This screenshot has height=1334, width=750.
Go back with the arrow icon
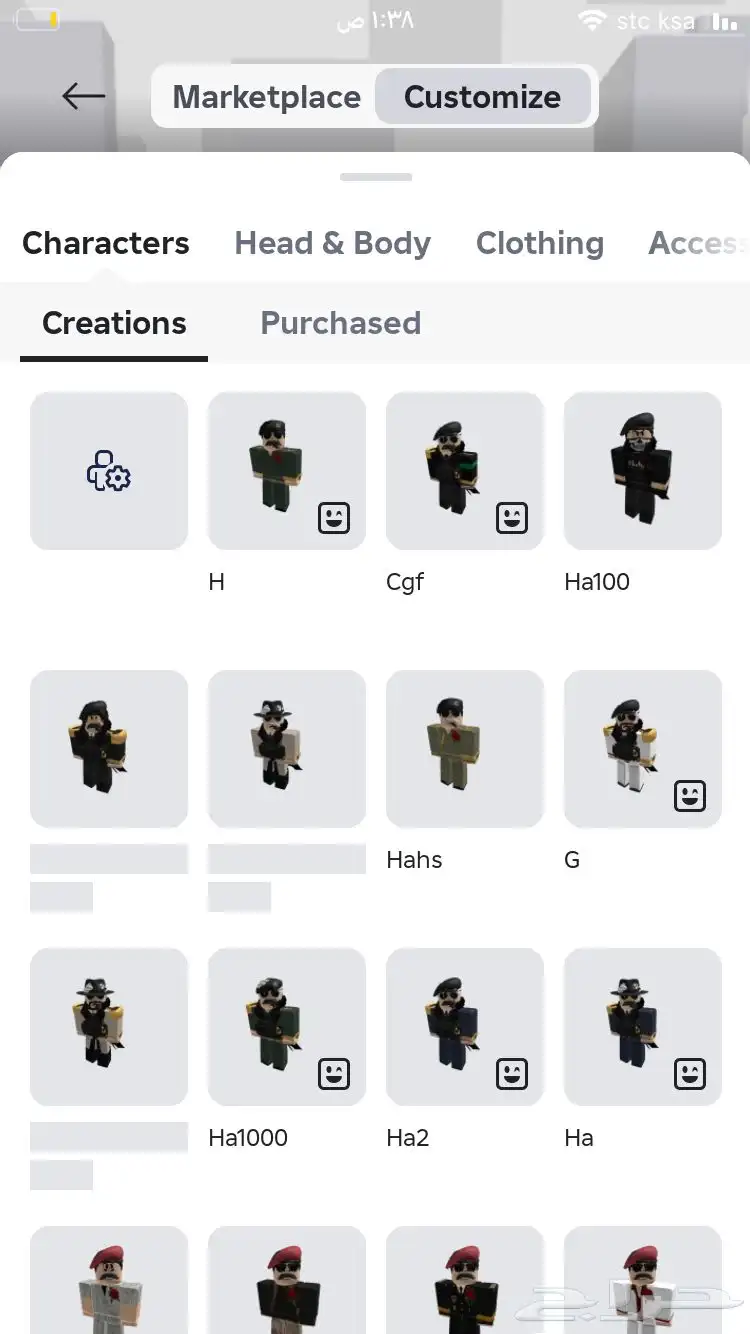[x=83, y=96]
